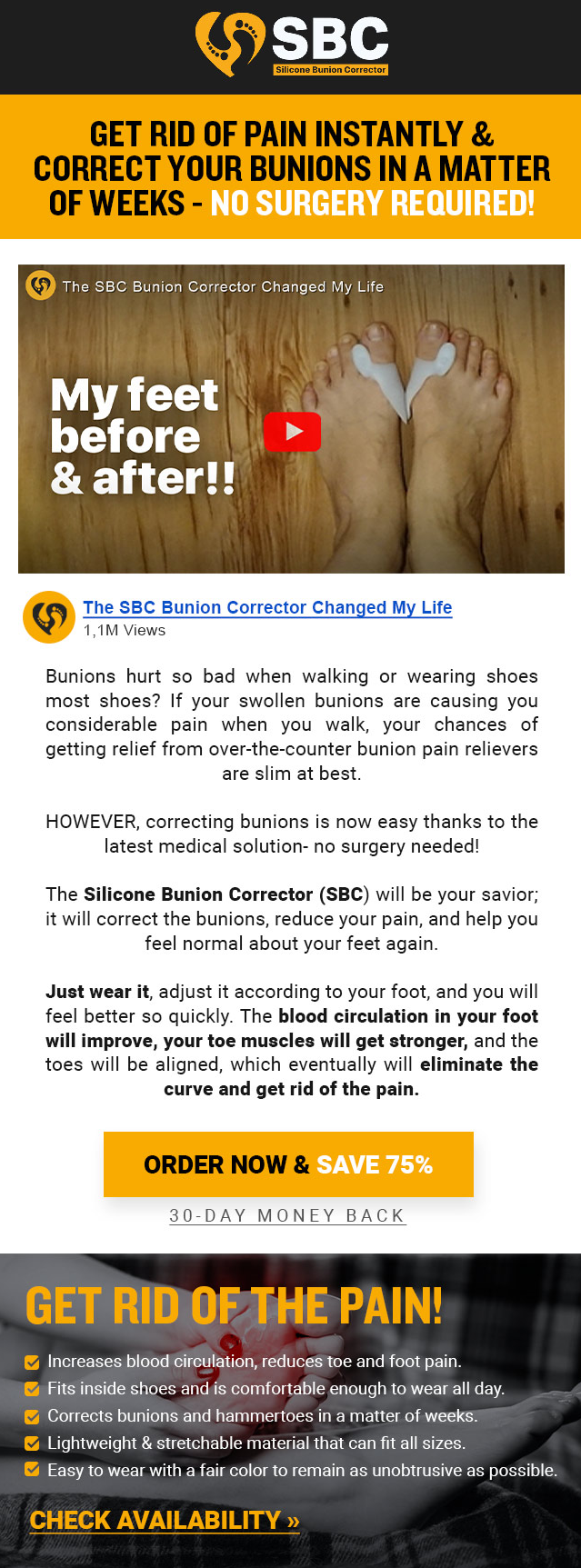The height and width of the screenshot is (1568, 581).
Task: Follow the Check Availability link
Action: [165, 1520]
